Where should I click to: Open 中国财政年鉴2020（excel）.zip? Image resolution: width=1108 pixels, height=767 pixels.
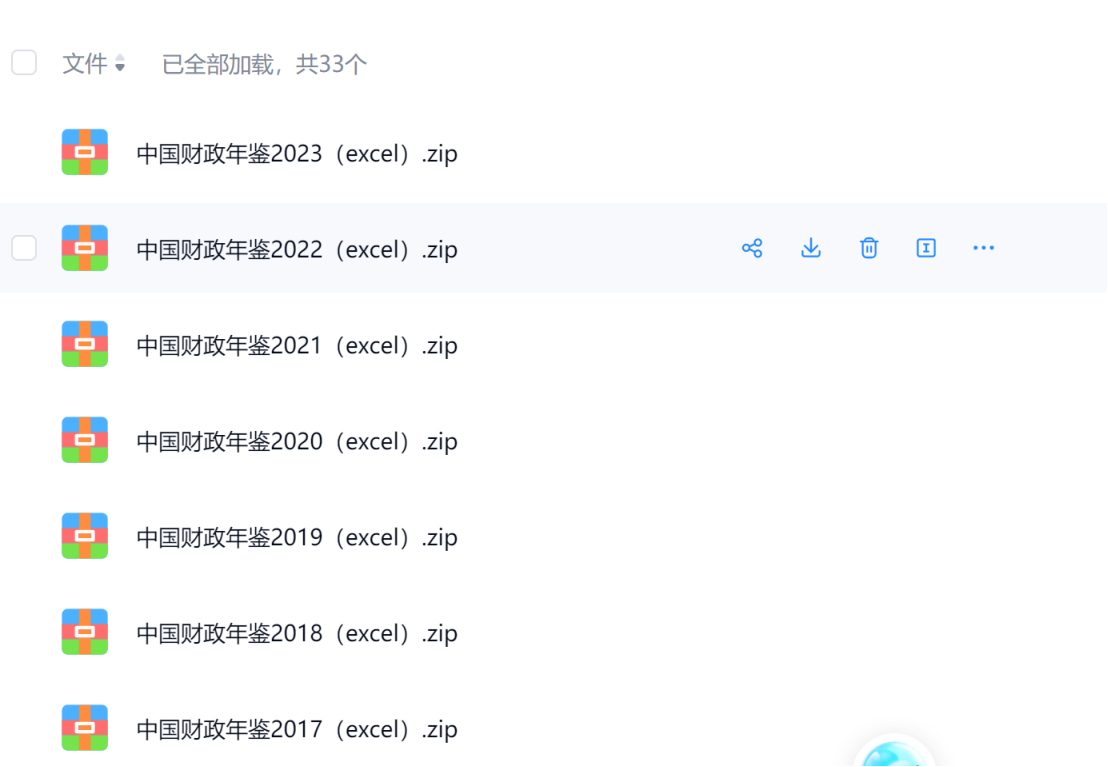coord(297,442)
